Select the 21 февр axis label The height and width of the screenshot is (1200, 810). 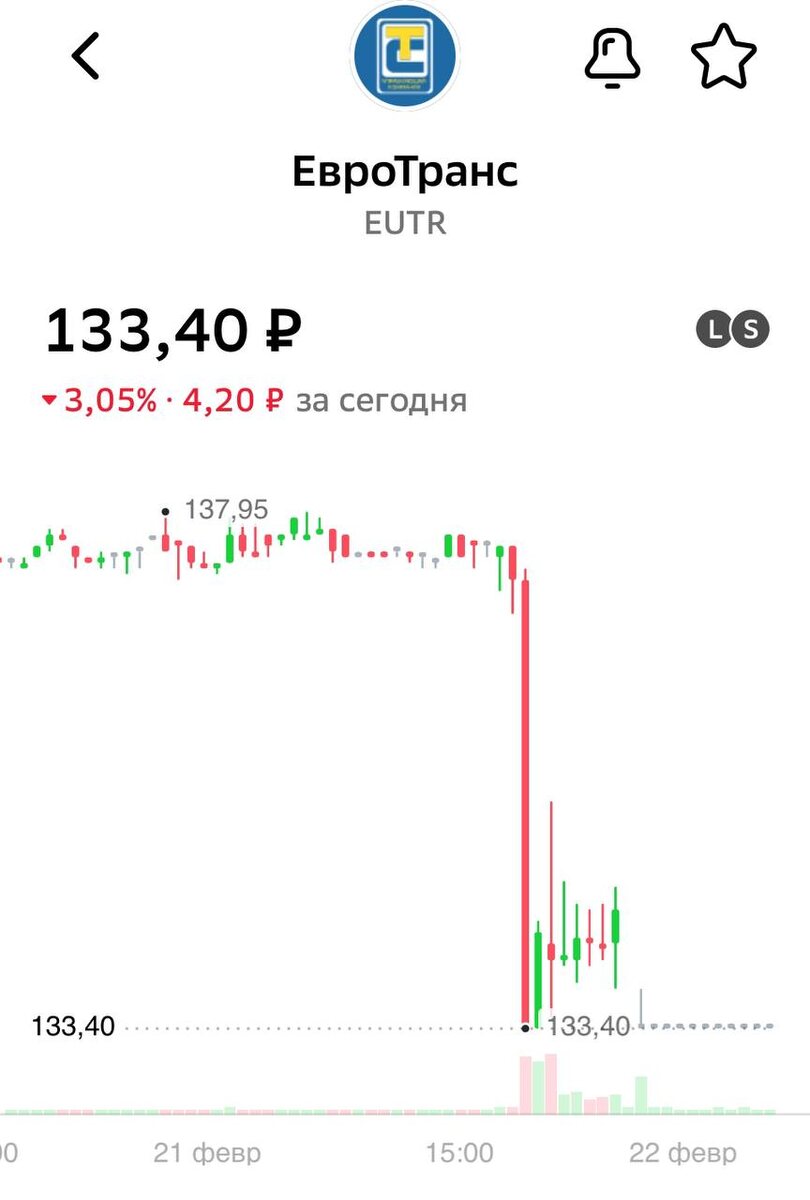[x=206, y=1153]
